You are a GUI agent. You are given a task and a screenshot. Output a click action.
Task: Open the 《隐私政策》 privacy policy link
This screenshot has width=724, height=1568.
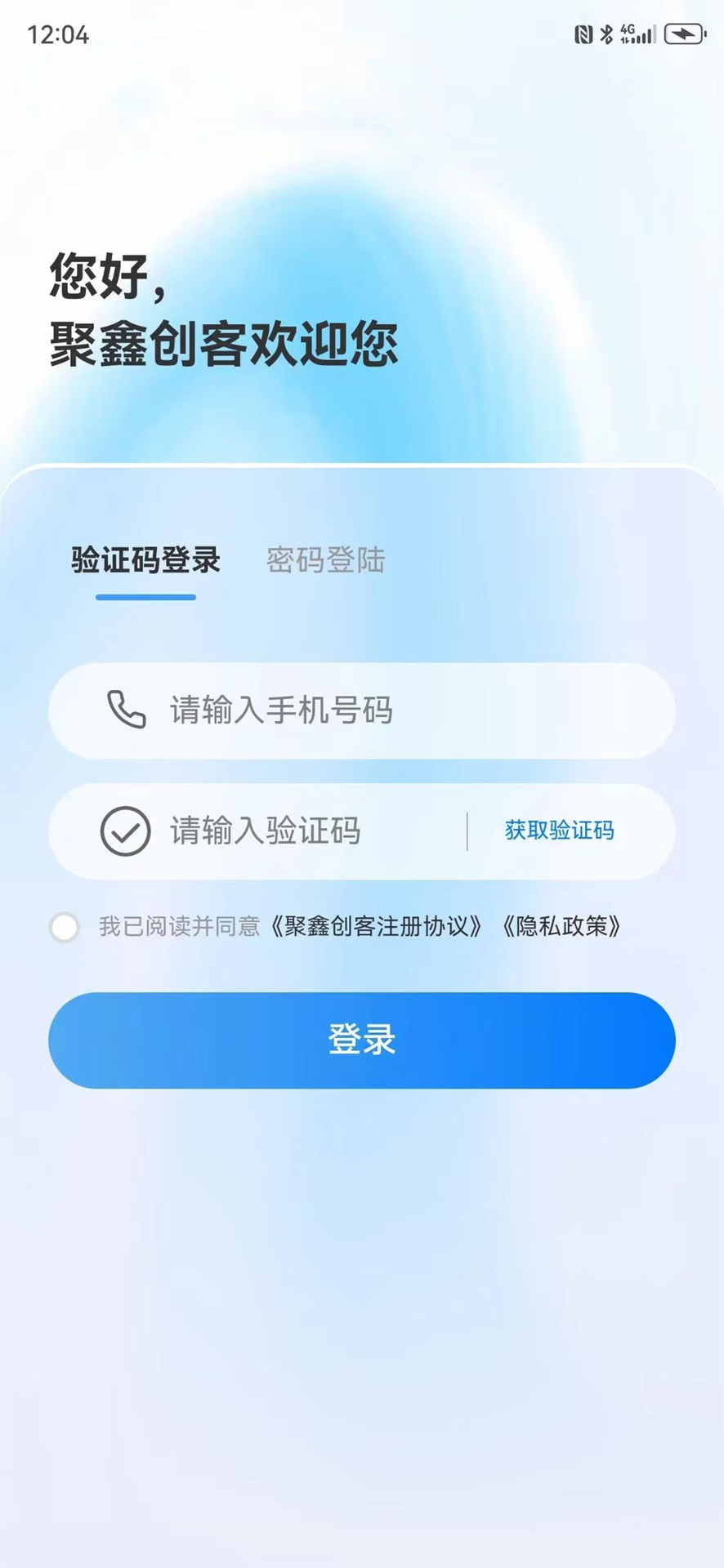click(x=563, y=927)
